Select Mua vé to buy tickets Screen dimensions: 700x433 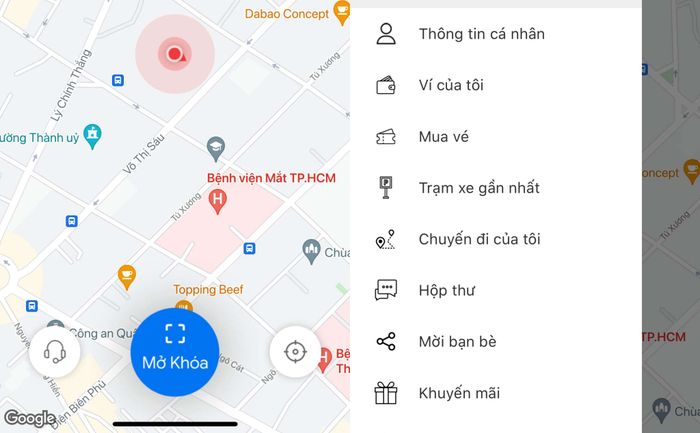tap(444, 136)
